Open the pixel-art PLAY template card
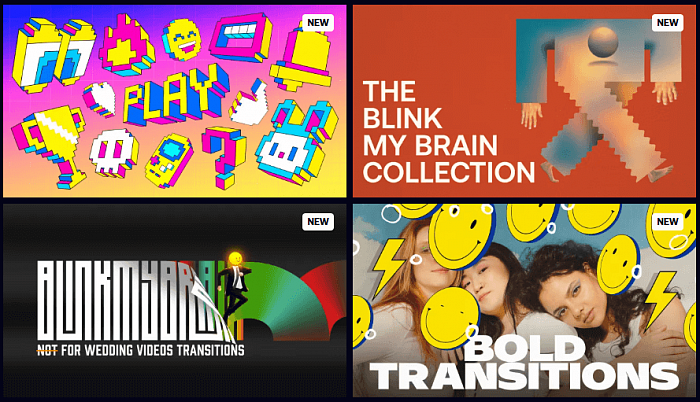The image size is (700, 402). [175, 101]
